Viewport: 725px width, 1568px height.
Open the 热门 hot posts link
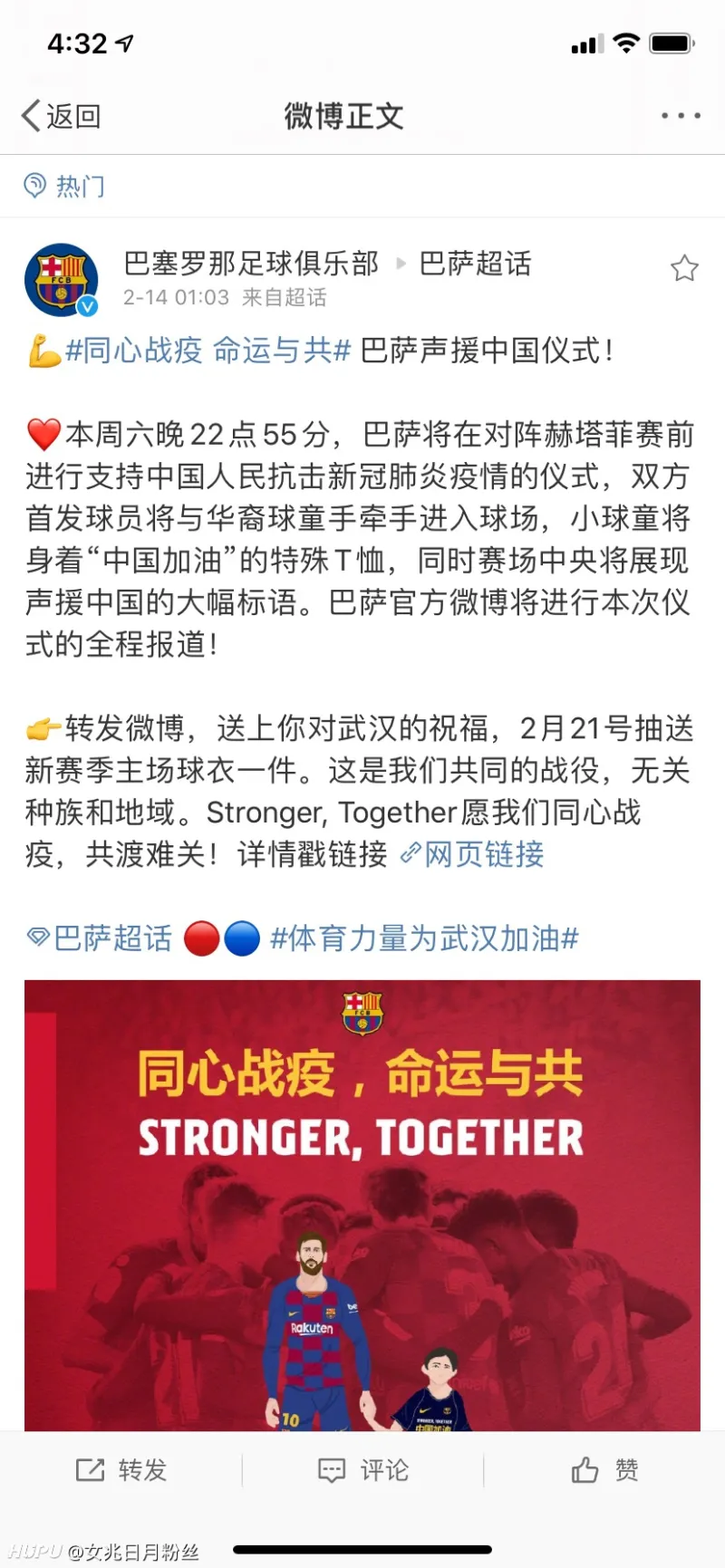[65, 187]
